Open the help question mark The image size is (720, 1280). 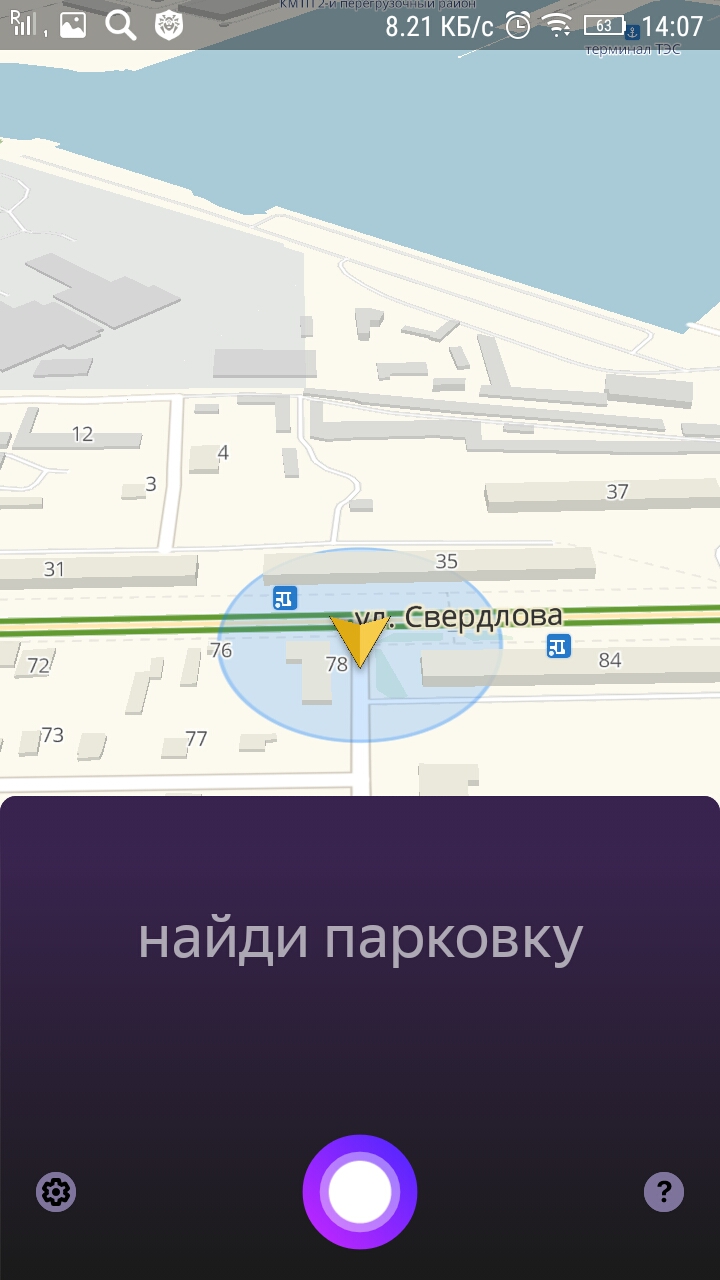coord(663,1191)
